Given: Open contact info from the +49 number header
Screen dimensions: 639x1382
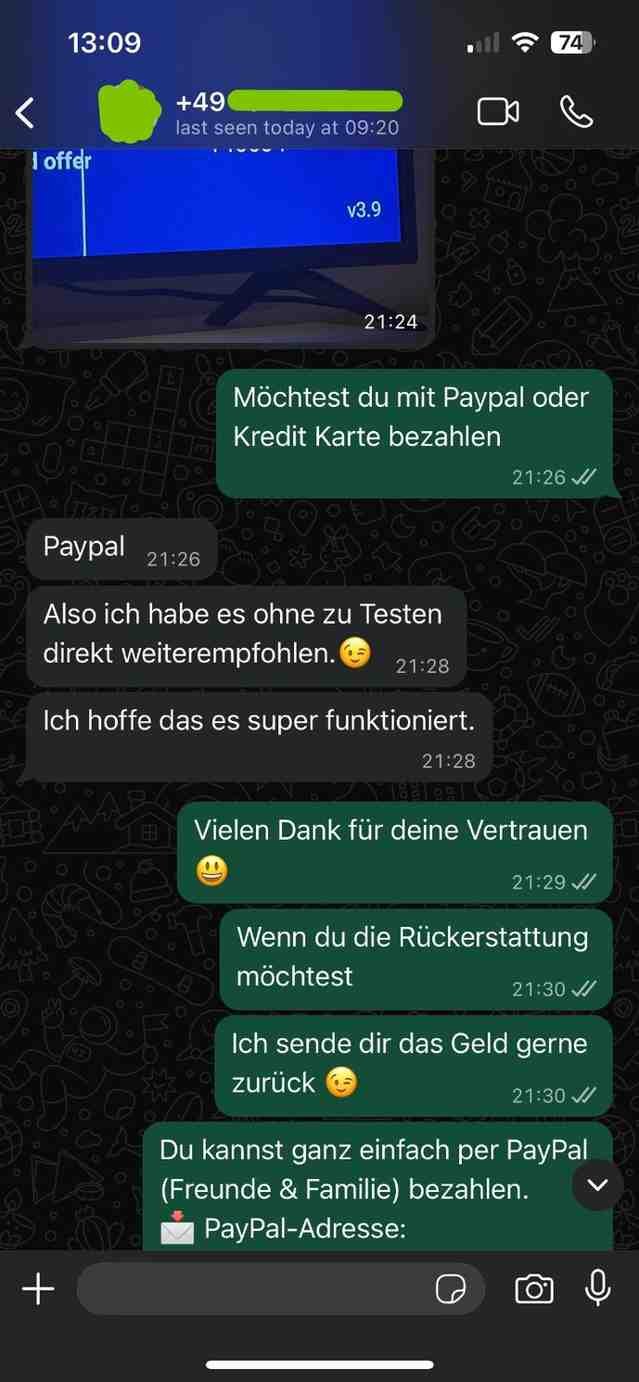Looking at the screenshot, I should (x=288, y=112).
